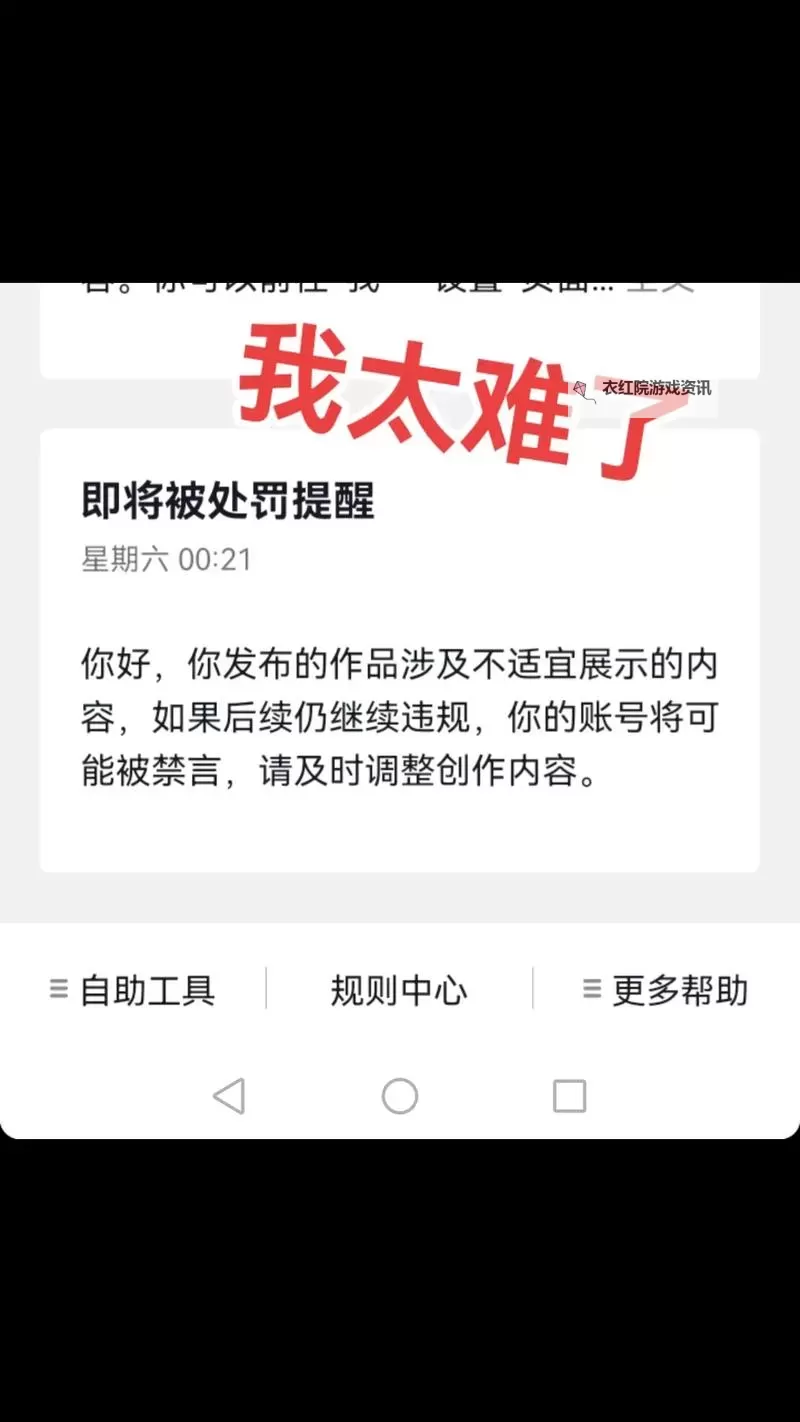
Task: Tap the Android recent apps square button
Action: [568, 1096]
